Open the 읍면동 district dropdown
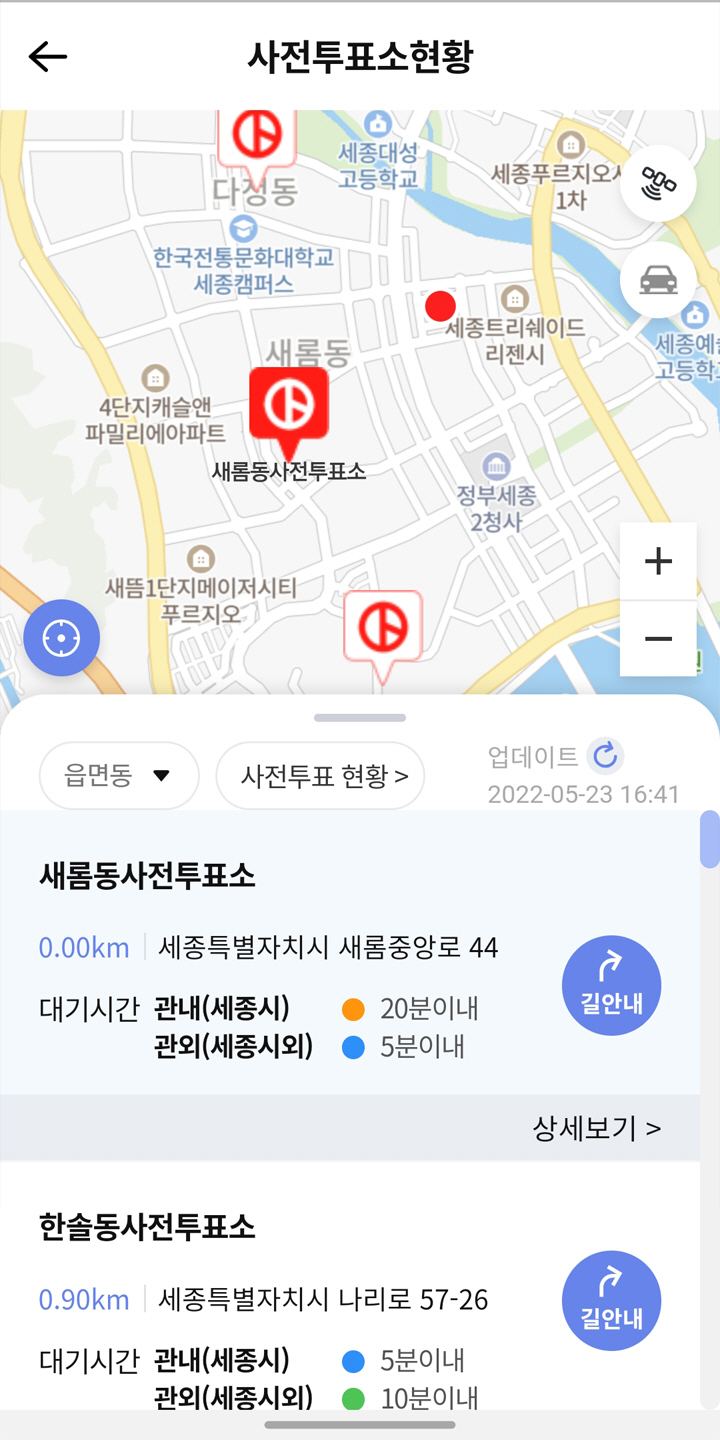The height and width of the screenshot is (1440, 720). pos(118,776)
